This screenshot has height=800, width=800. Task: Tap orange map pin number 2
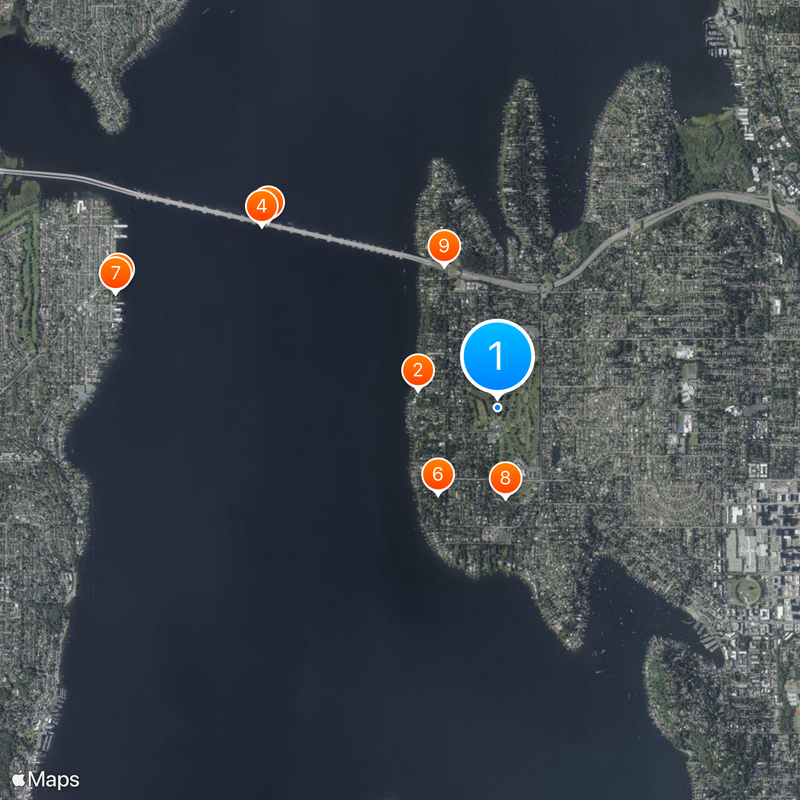417,371
